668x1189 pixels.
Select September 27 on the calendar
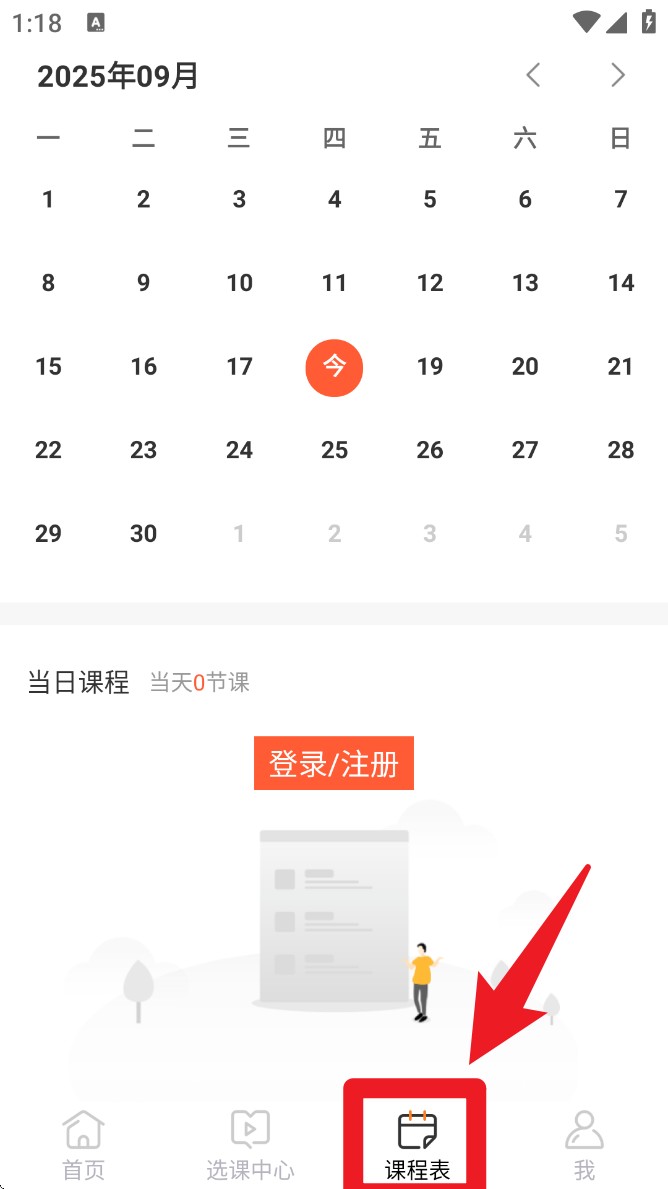point(525,450)
